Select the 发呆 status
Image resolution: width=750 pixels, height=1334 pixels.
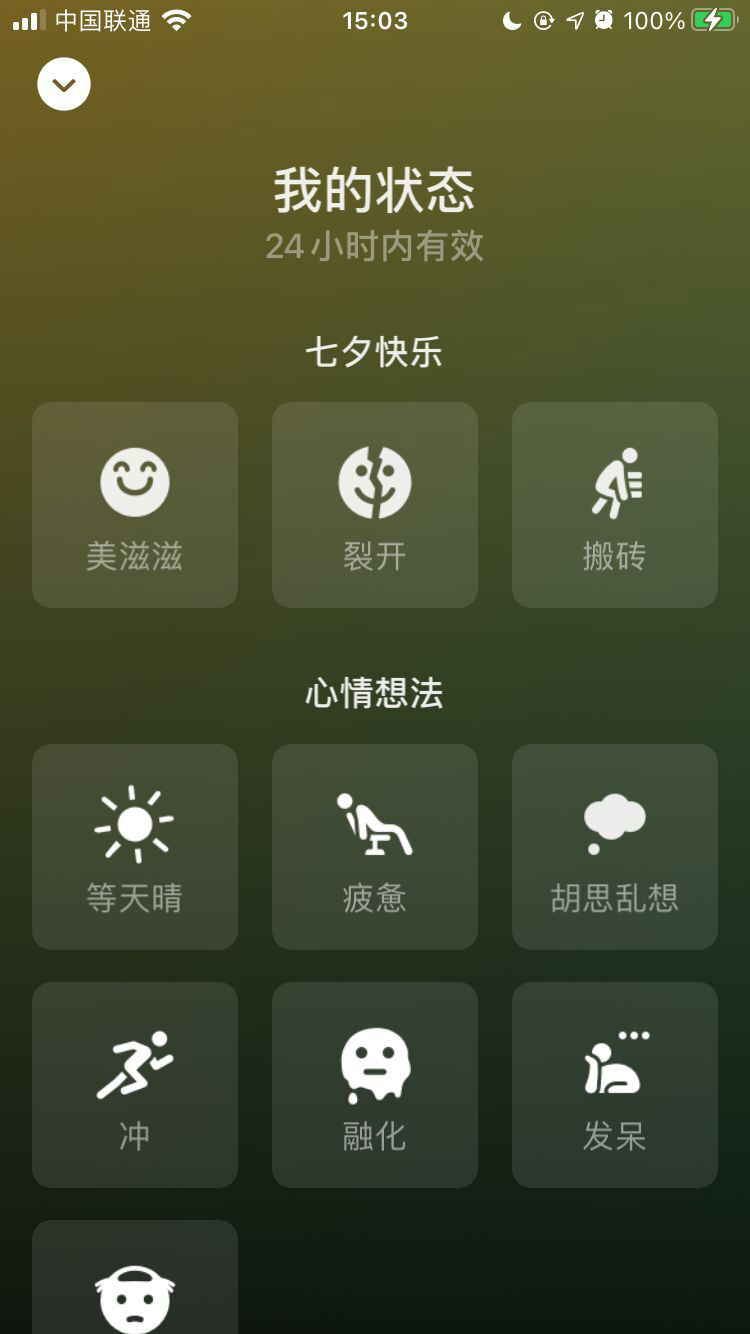(x=615, y=1085)
